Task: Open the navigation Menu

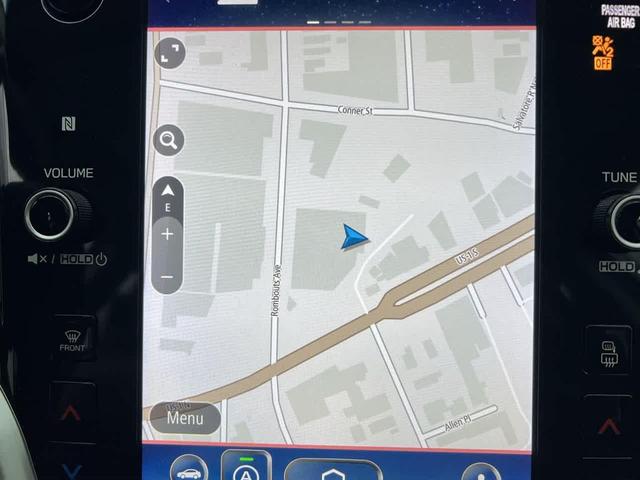Action: click(x=185, y=419)
